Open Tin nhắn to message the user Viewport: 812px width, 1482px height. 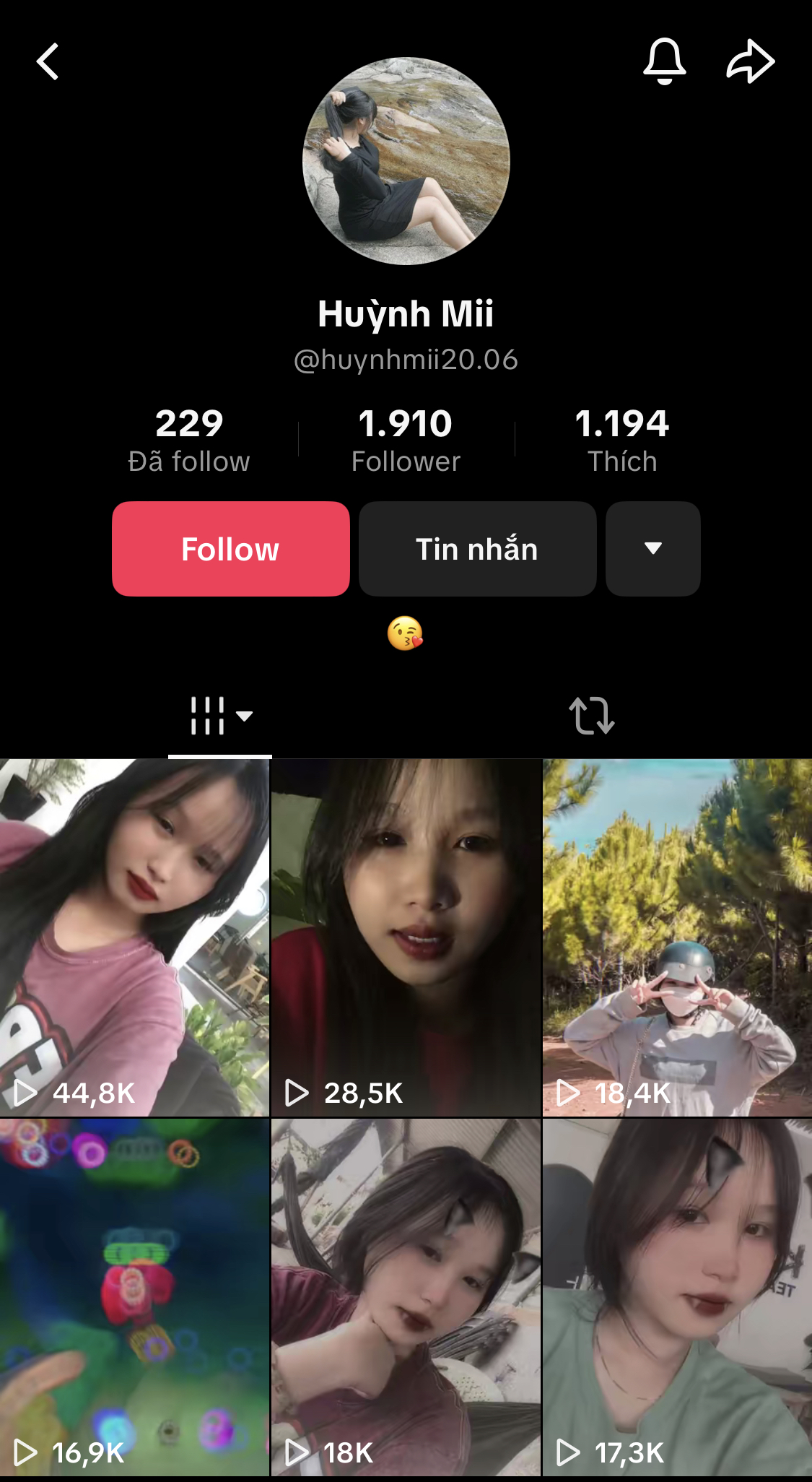477,549
